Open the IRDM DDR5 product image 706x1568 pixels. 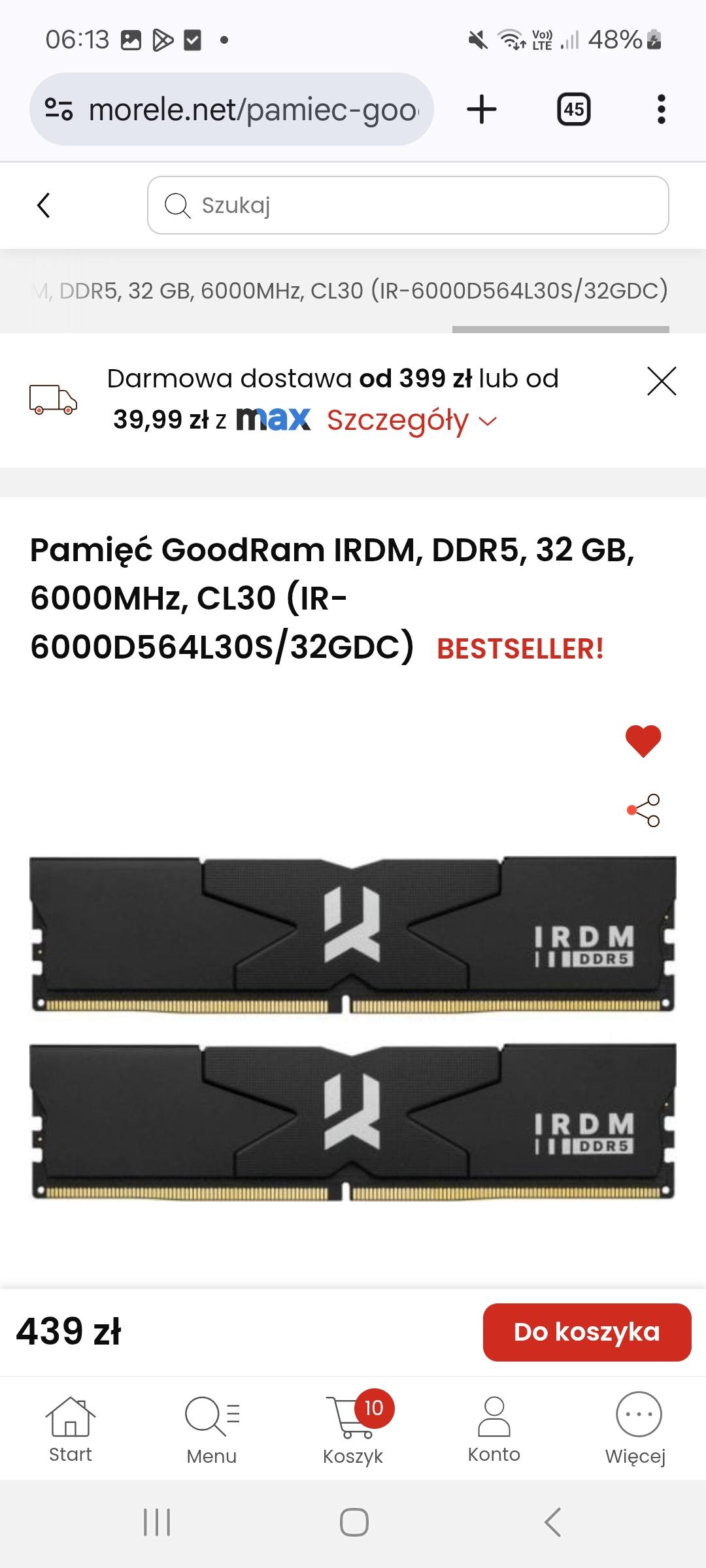tap(353, 1029)
